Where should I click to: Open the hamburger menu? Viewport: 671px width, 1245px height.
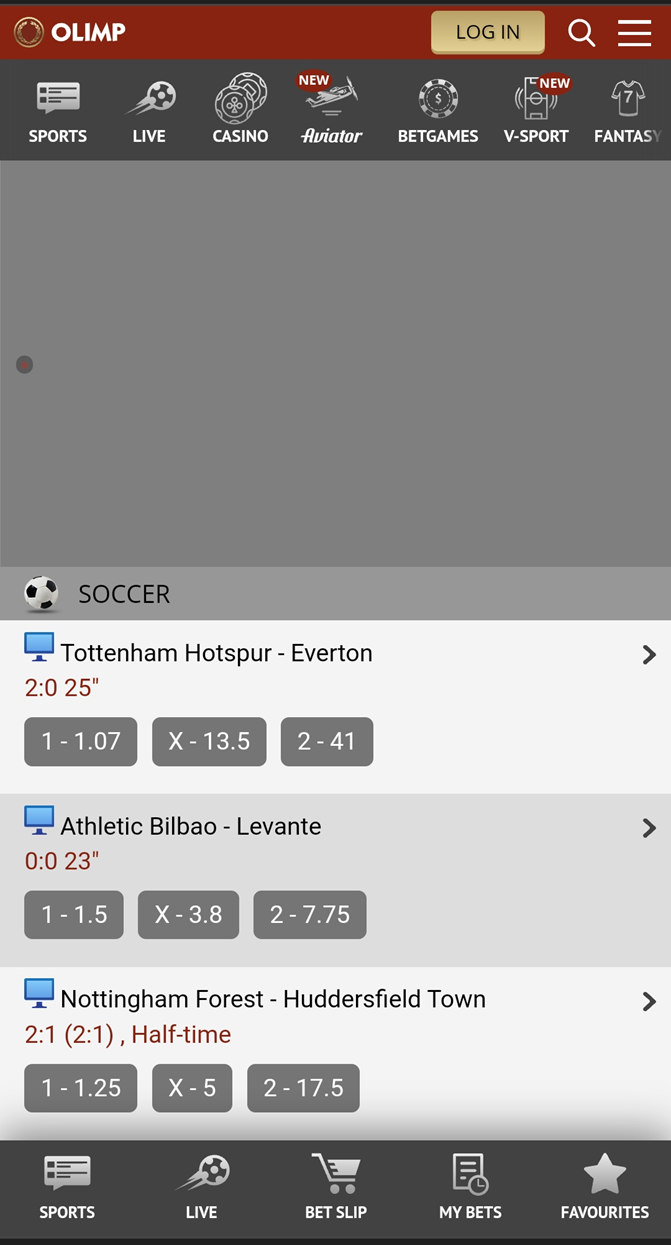point(634,33)
